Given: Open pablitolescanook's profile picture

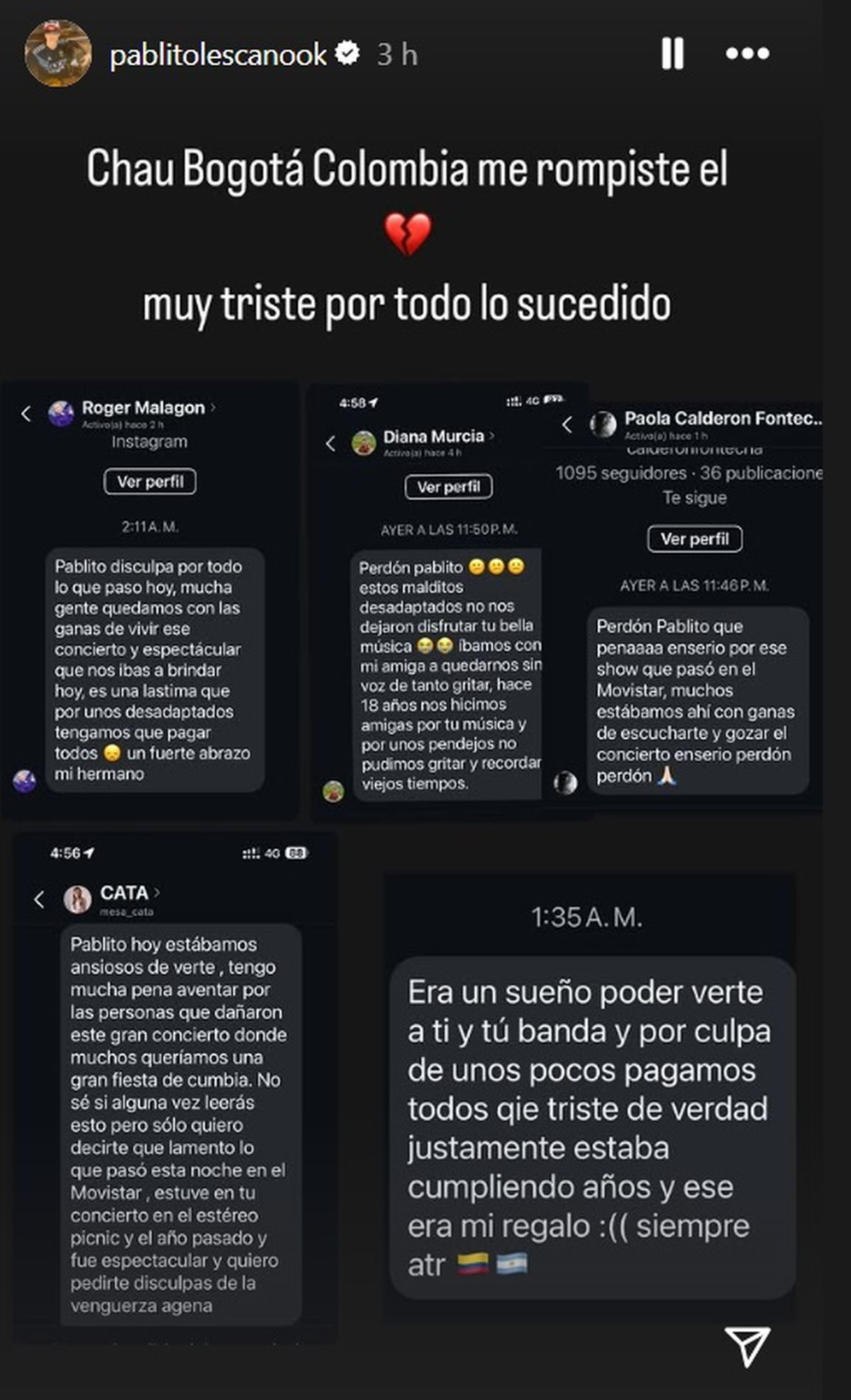Looking at the screenshot, I should coord(58,53).
